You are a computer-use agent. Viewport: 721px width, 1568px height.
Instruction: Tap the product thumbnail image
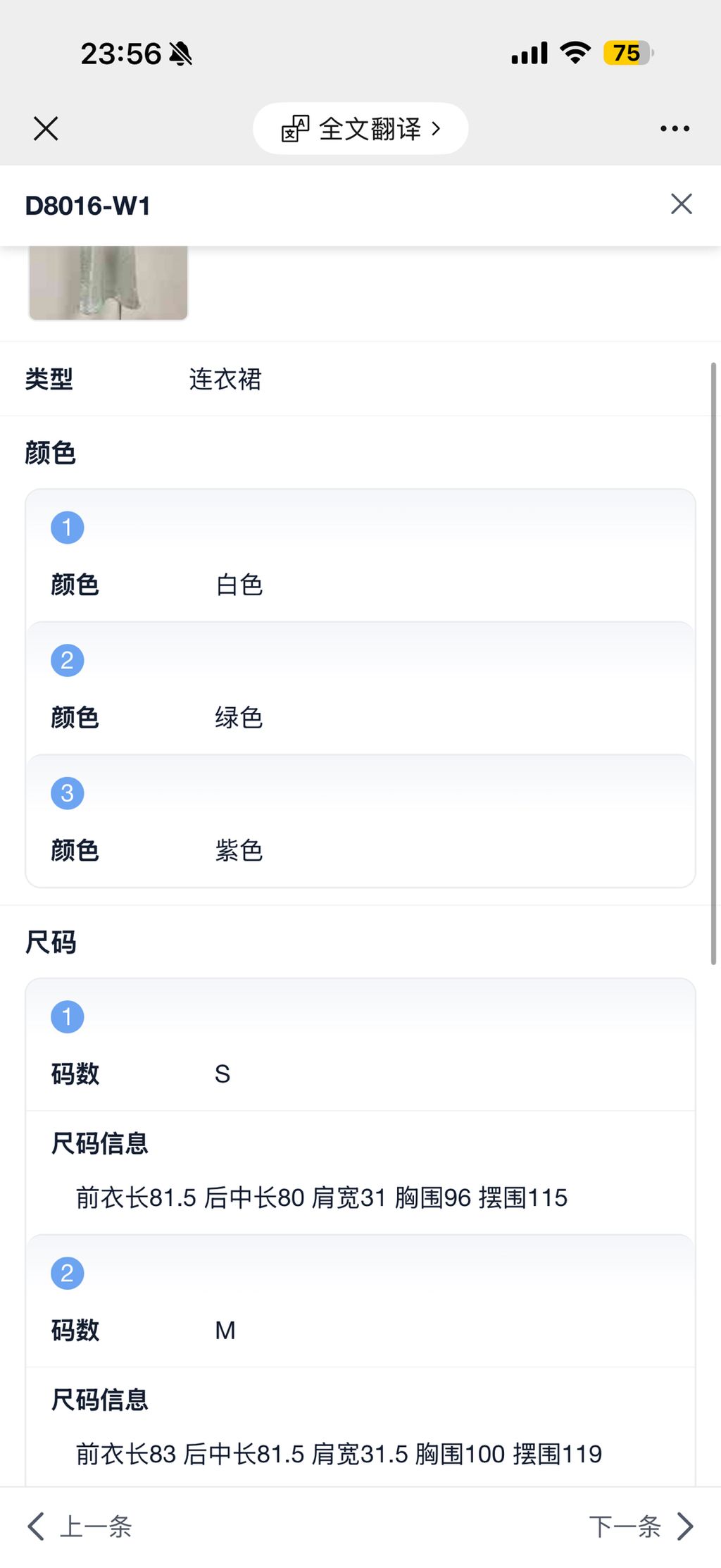tap(107, 280)
